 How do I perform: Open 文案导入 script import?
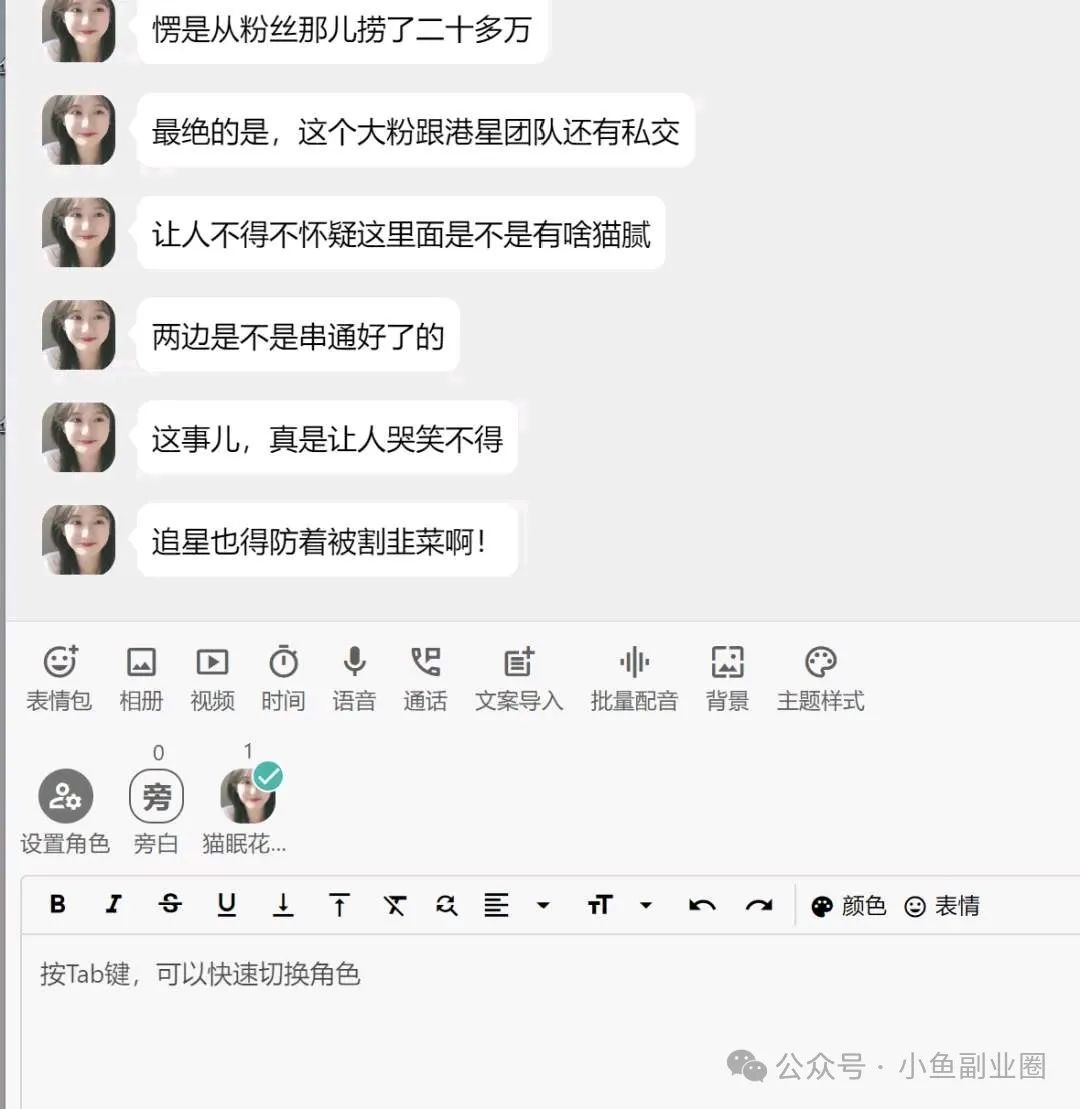pyautogui.click(x=518, y=677)
